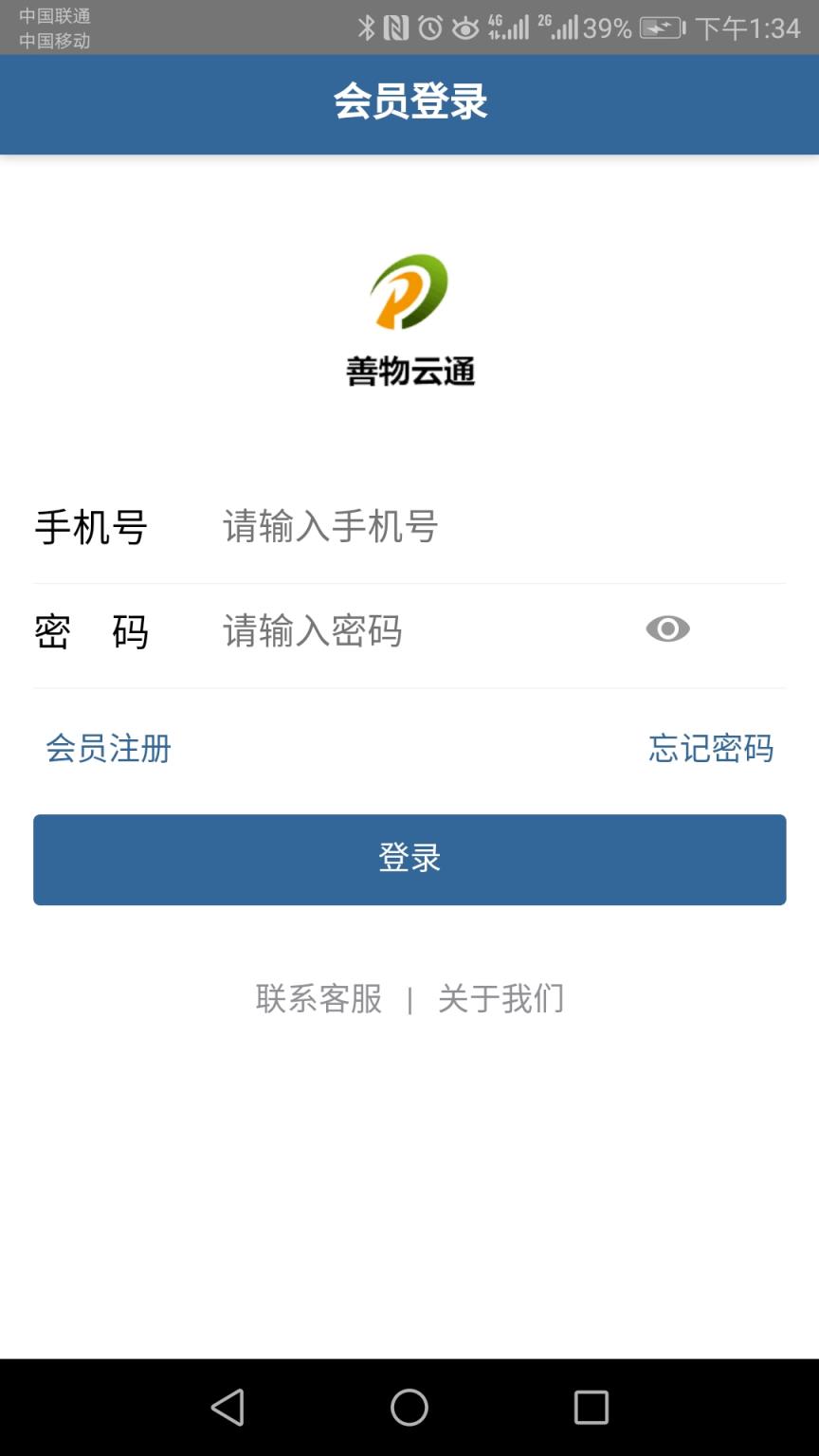Open 会员注册 to register an account

[109, 748]
